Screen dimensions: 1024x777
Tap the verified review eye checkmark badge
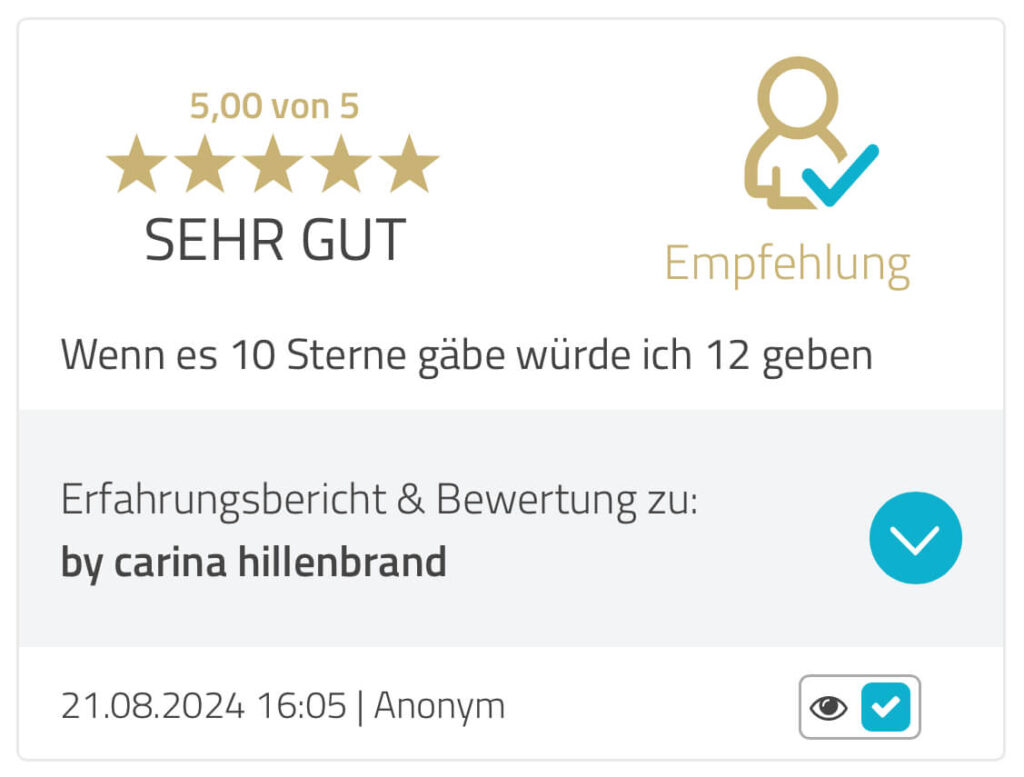tap(859, 707)
